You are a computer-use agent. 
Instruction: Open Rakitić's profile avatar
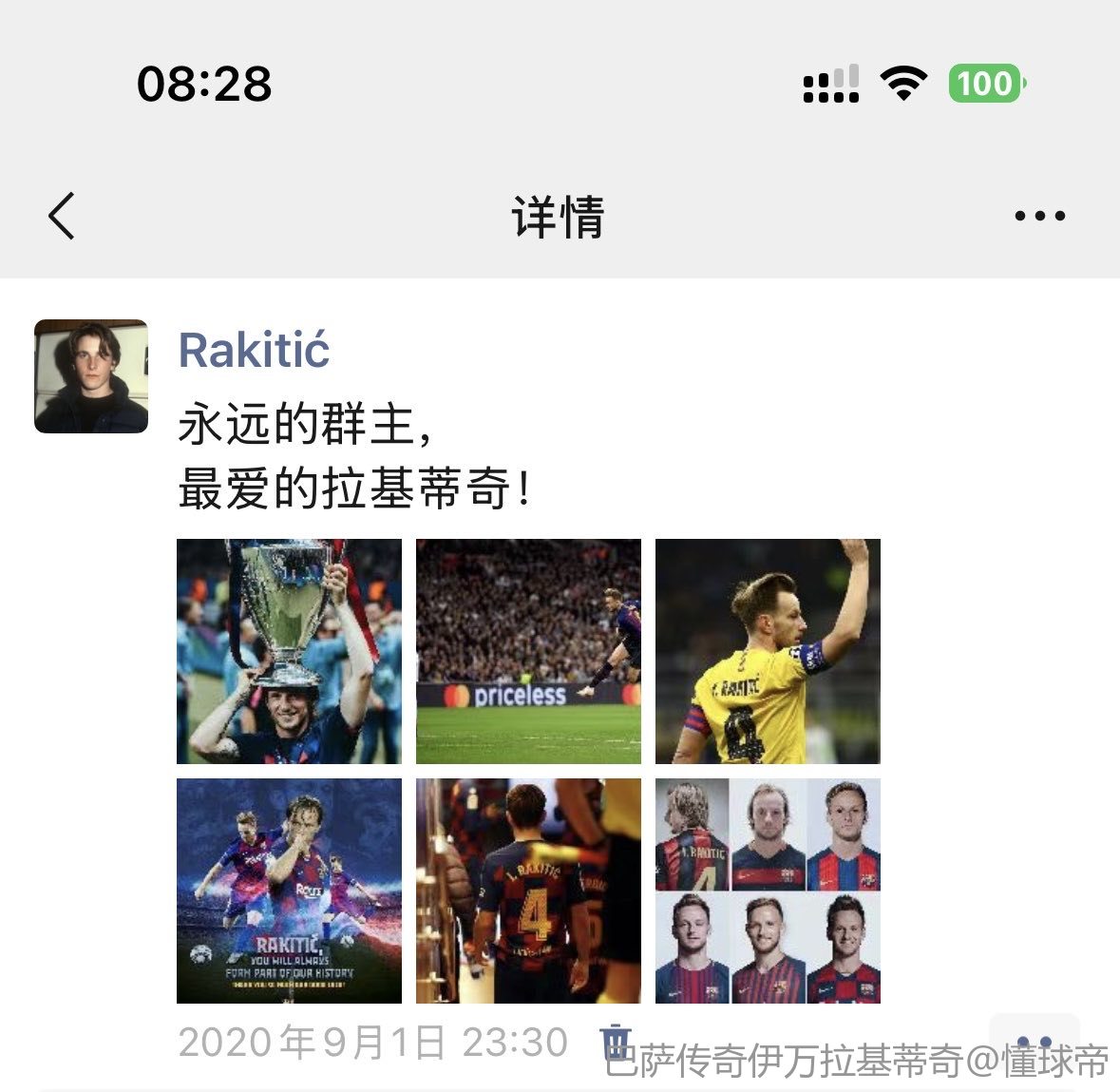pyautogui.click(x=91, y=376)
